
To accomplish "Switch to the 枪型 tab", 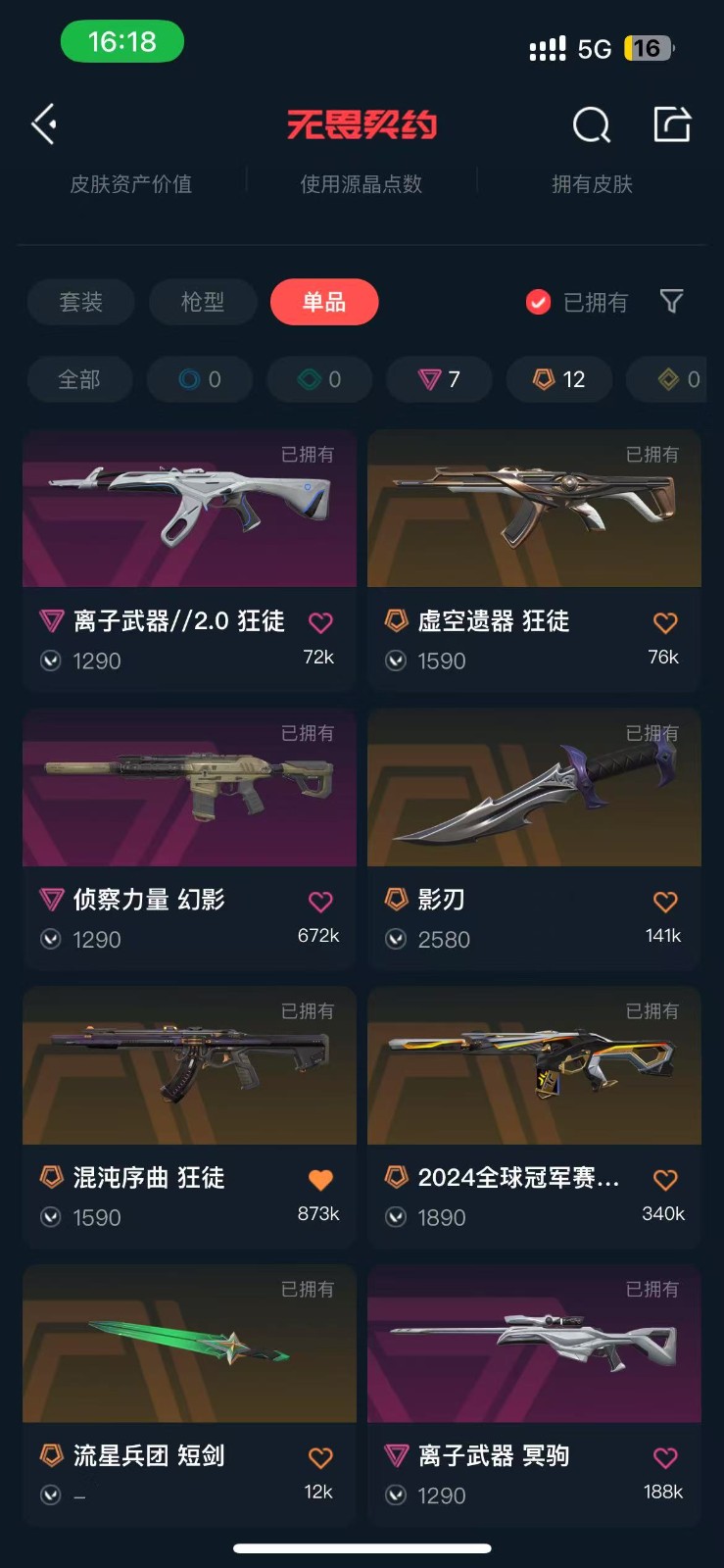I will [203, 302].
